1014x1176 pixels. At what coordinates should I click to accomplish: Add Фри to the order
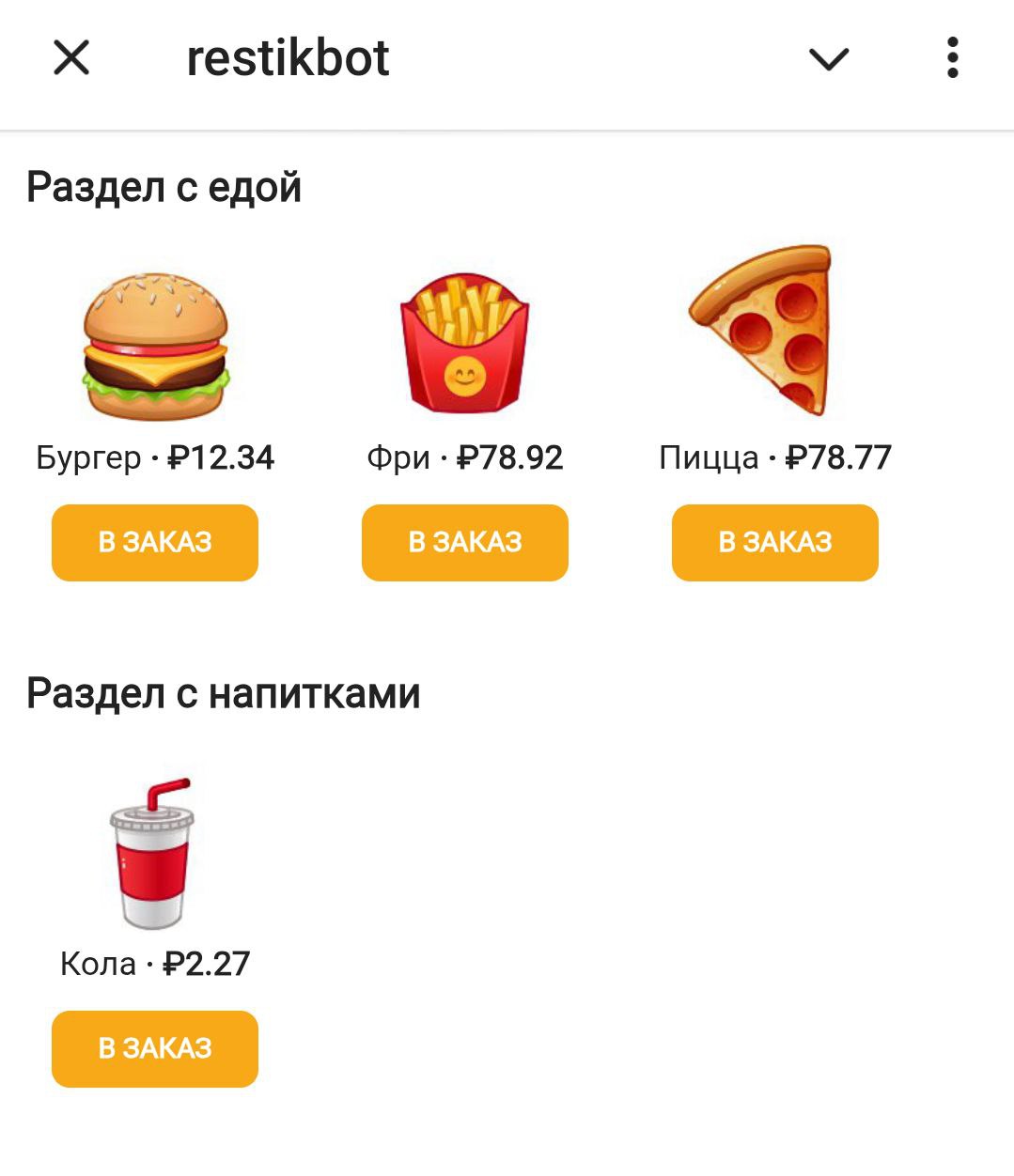(465, 543)
